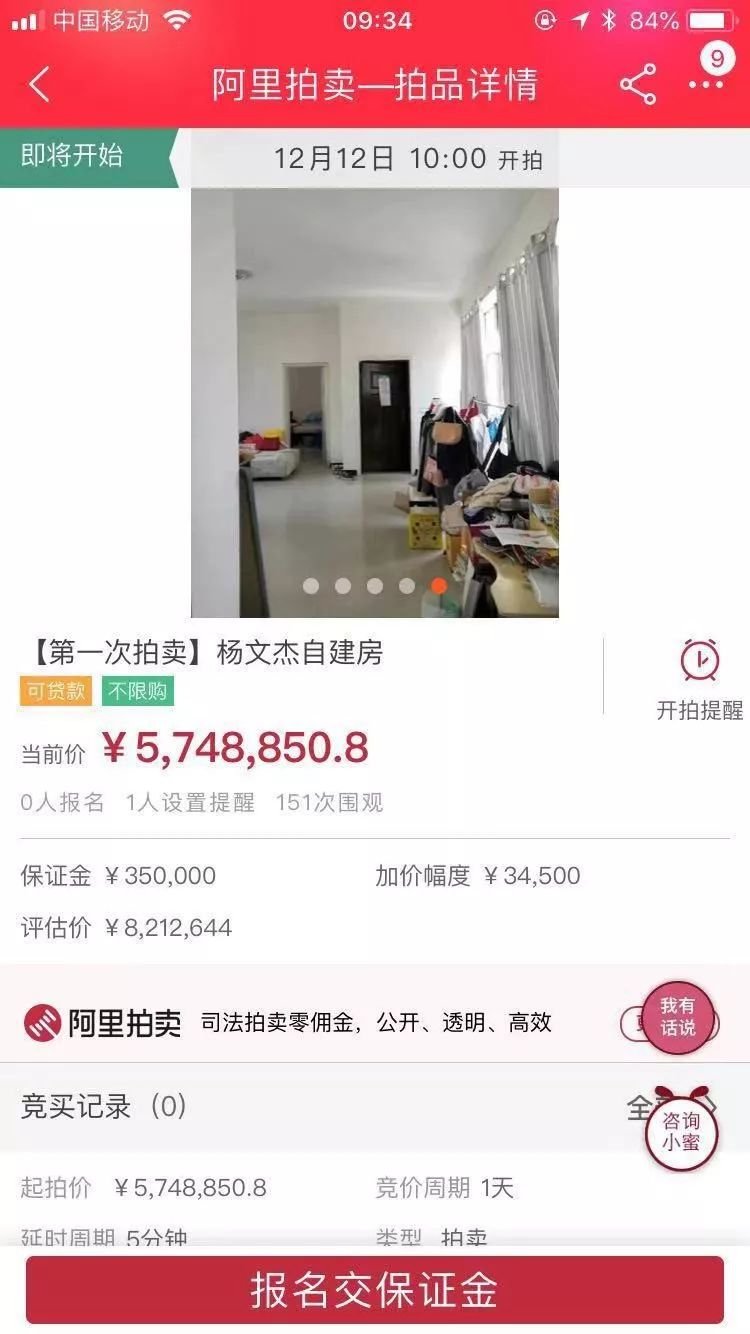Viewport: 750px width, 1334px height.
Task: Tap 报名交保证金 to register and pay deposit
Action: (x=375, y=1290)
